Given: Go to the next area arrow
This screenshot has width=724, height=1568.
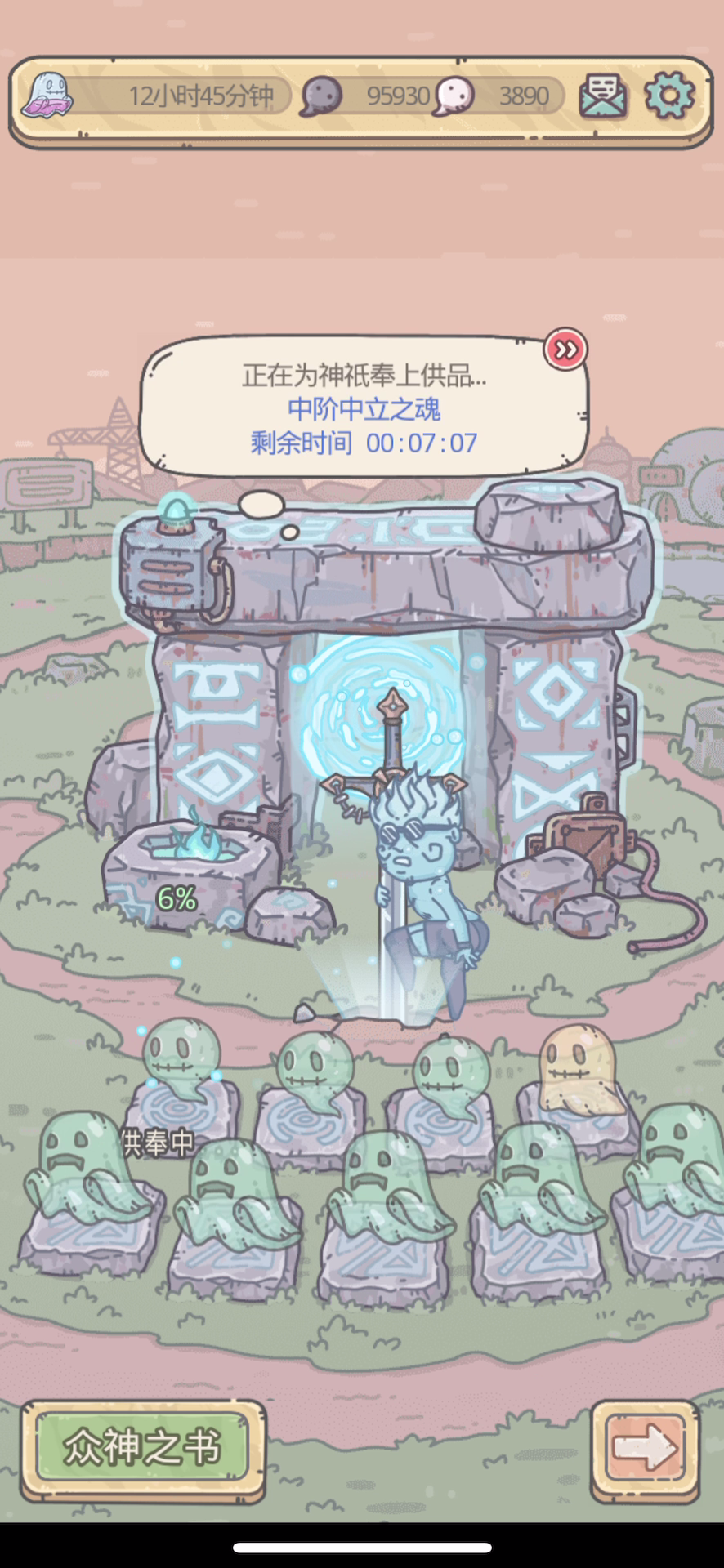Looking at the screenshot, I should click(x=645, y=1449).
